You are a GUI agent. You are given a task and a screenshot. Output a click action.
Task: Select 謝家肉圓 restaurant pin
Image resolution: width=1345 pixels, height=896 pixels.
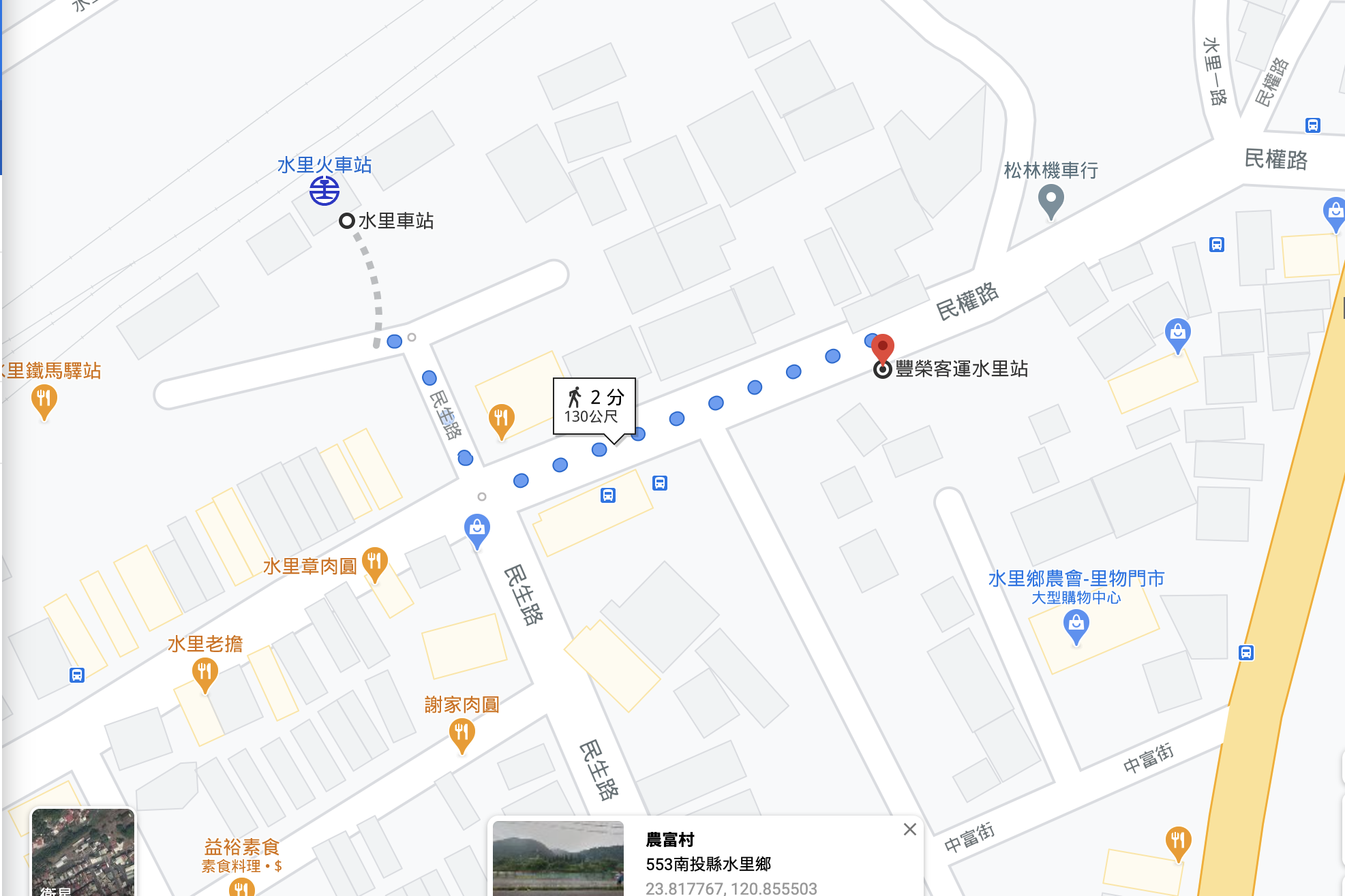tap(462, 734)
